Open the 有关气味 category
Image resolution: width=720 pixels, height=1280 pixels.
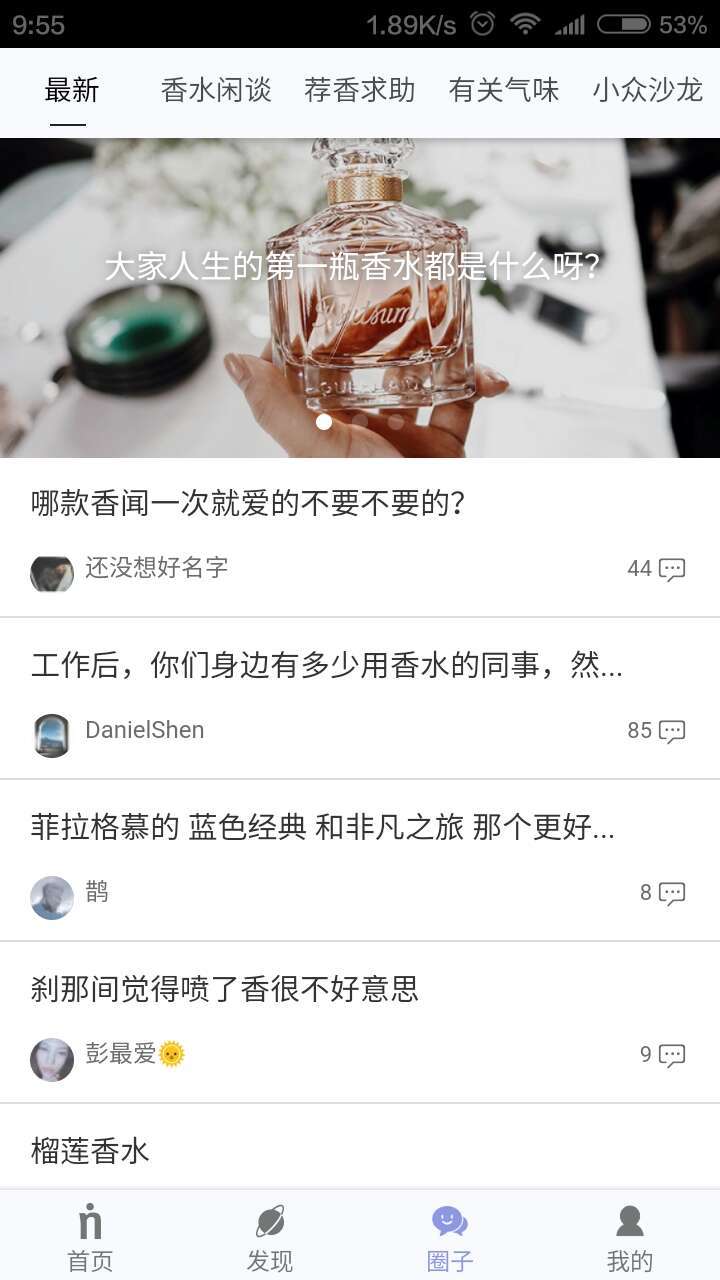(504, 91)
